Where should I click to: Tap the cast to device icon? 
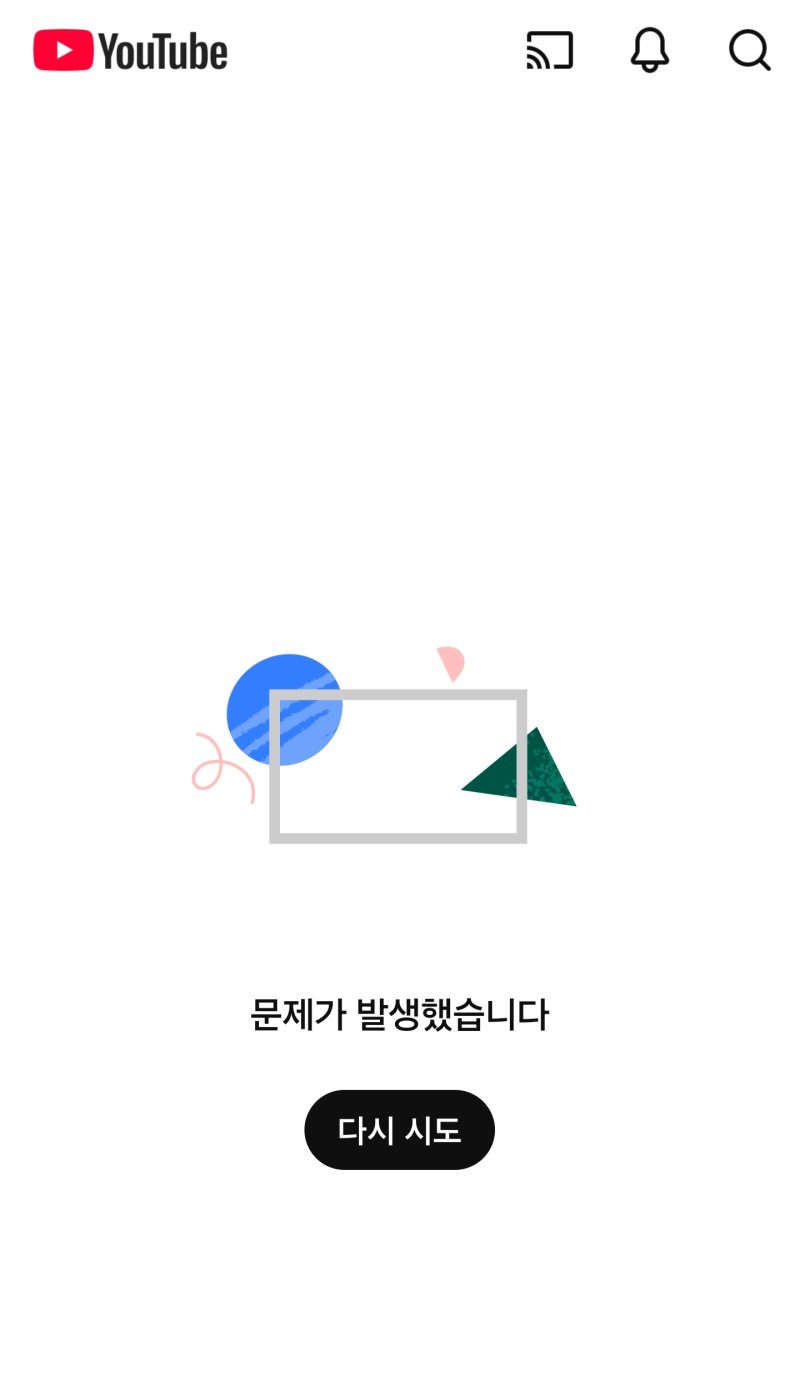550,50
